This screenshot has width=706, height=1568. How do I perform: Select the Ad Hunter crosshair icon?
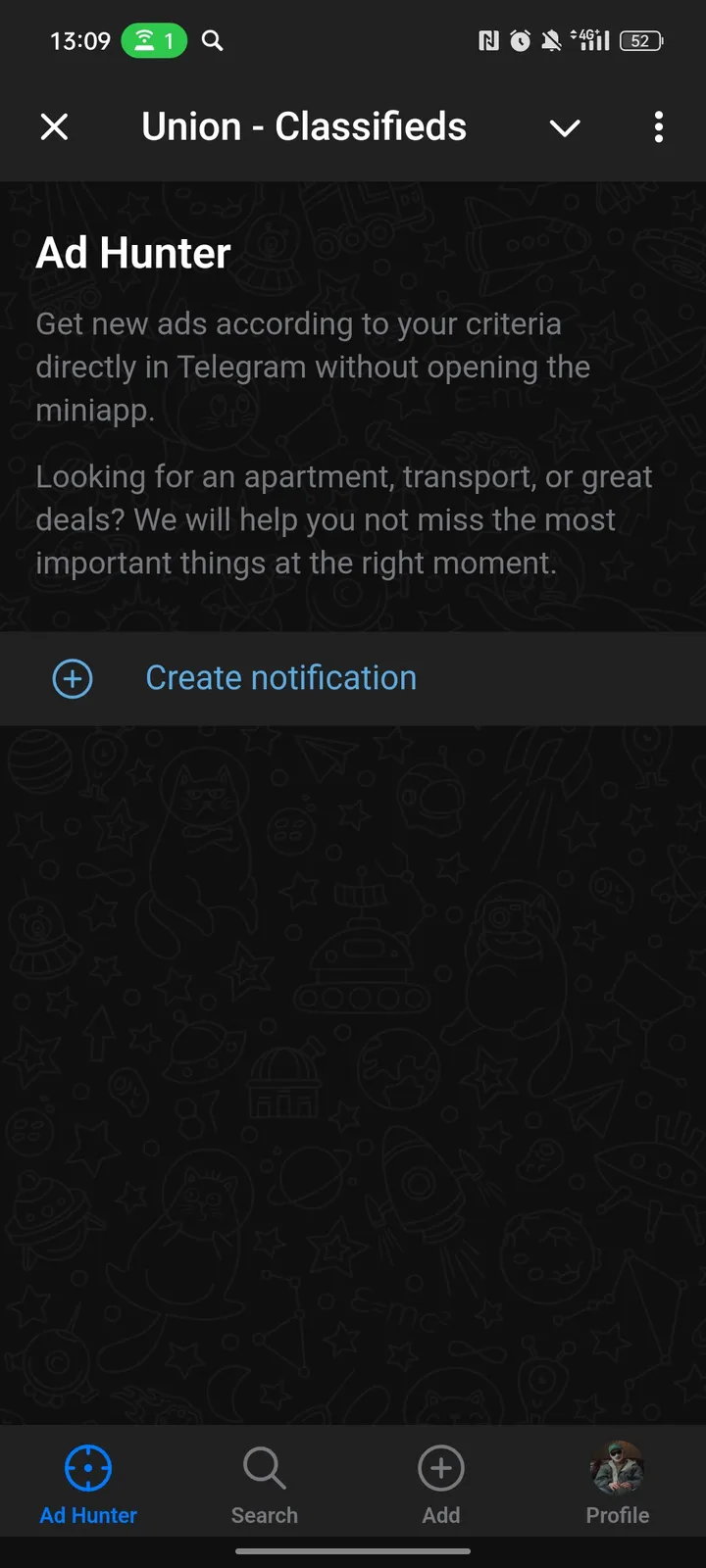pos(87,1467)
